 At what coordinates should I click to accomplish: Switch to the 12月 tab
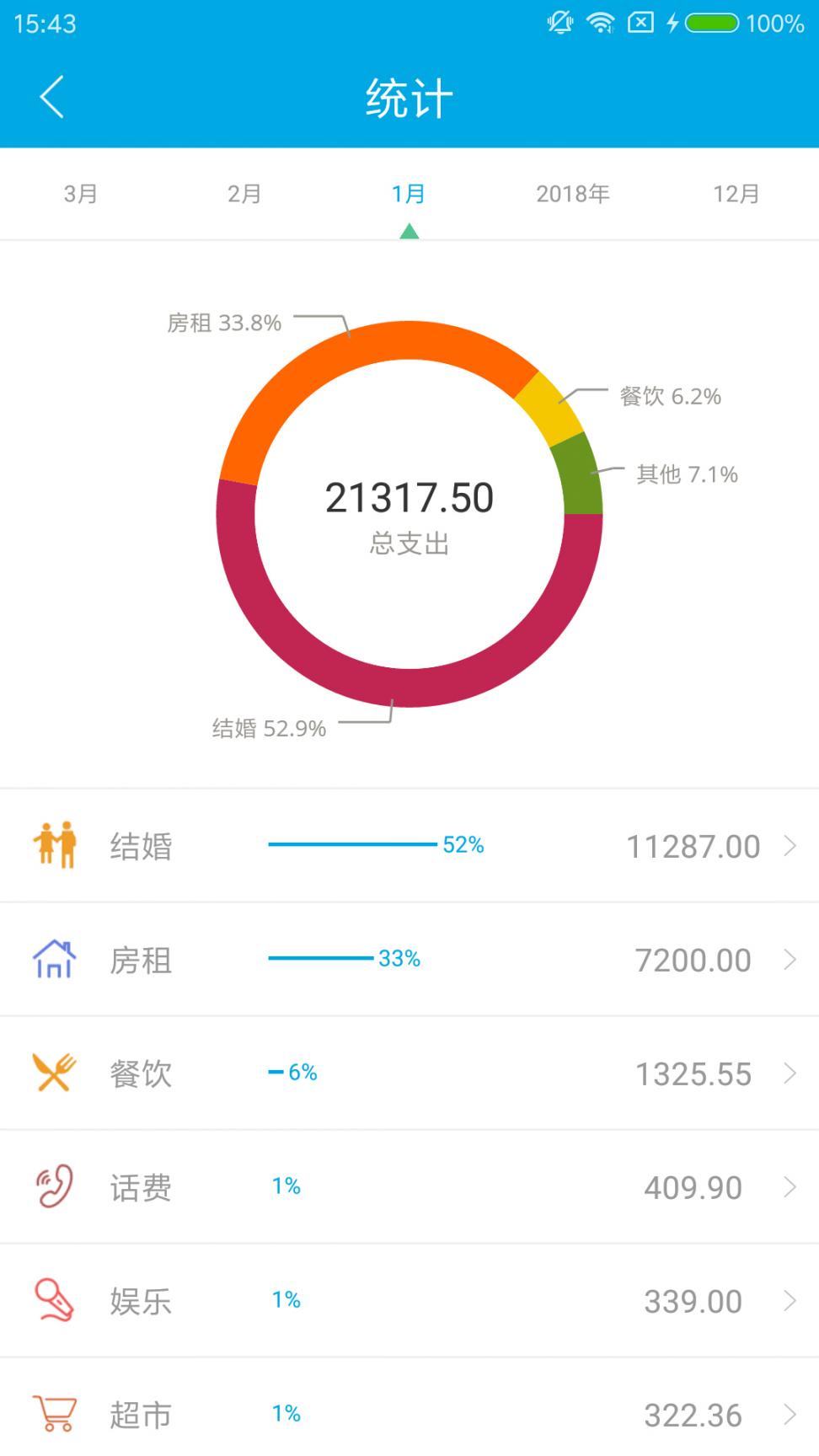point(736,194)
